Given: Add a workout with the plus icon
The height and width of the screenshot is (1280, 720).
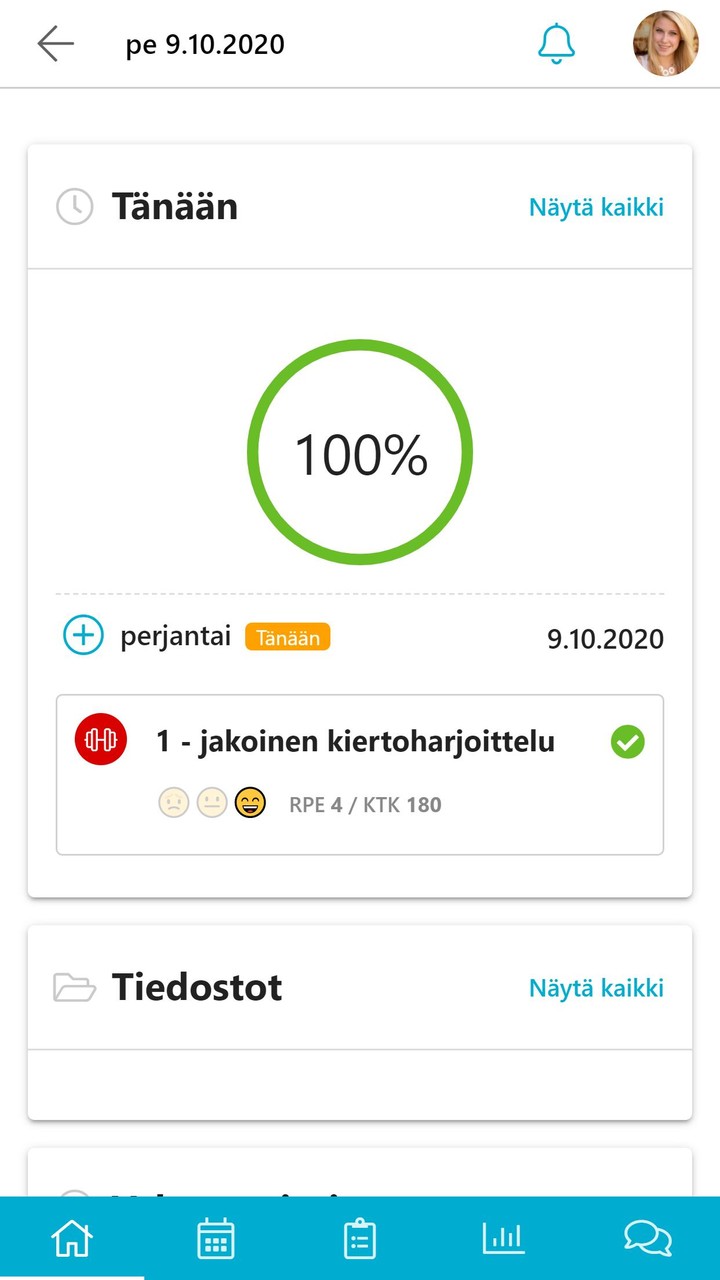Looking at the screenshot, I should pyautogui.click(x=84, y=634).
